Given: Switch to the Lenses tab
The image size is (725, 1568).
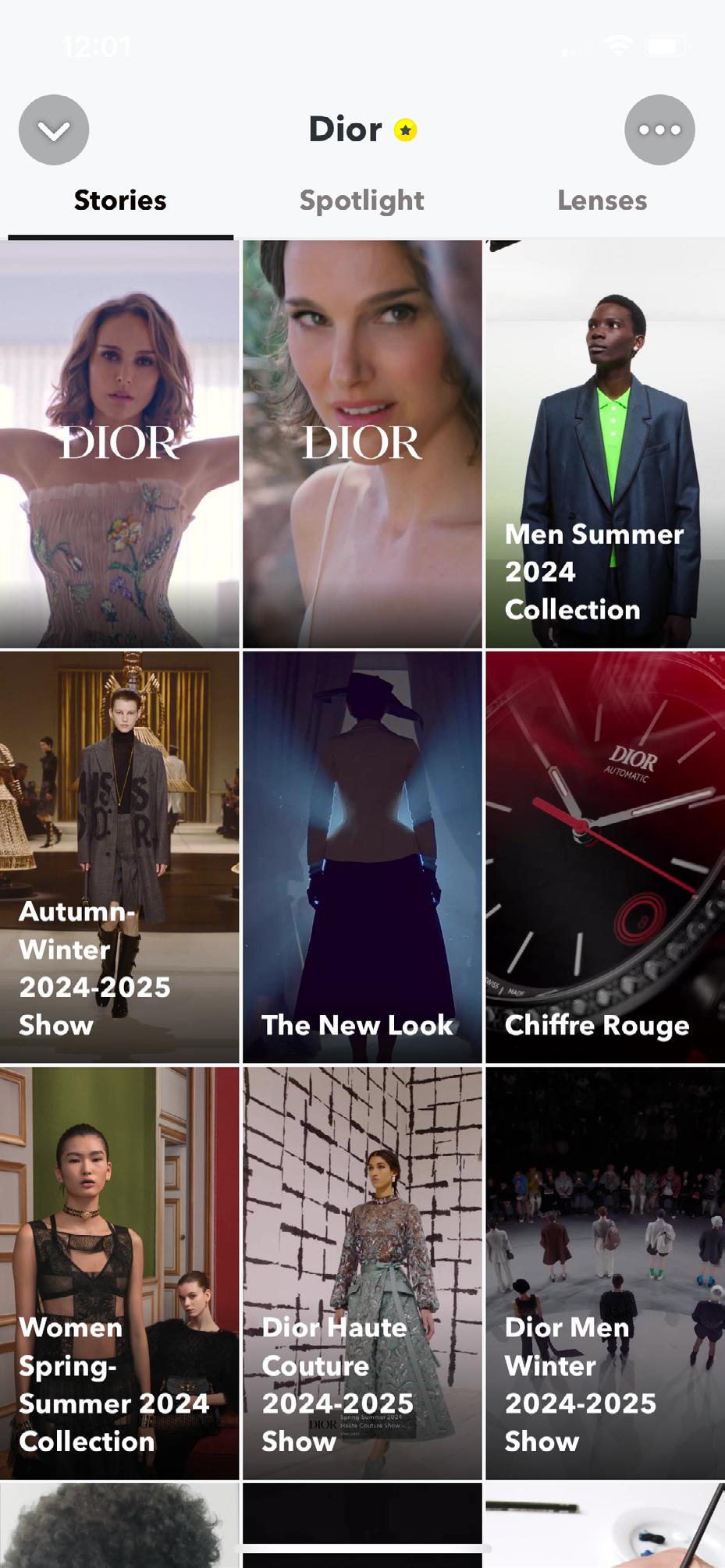Looking at the screenshot, I should (x=602, y=200).
